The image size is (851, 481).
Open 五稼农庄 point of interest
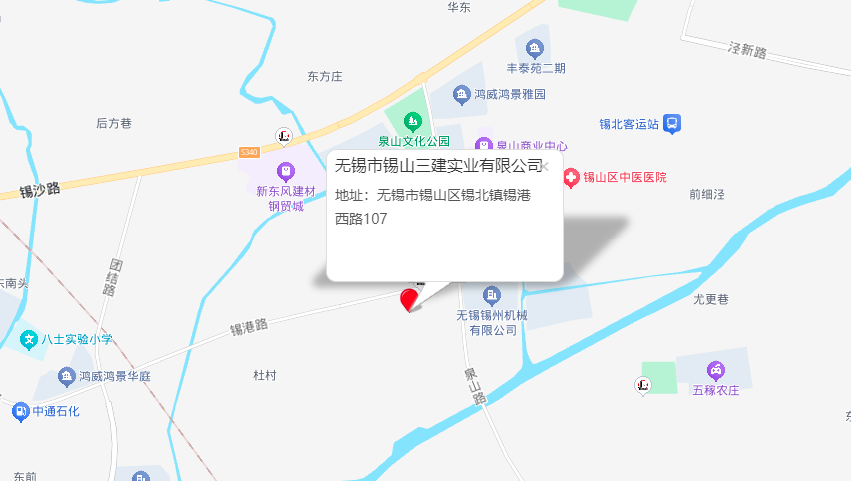click(715, 370)
